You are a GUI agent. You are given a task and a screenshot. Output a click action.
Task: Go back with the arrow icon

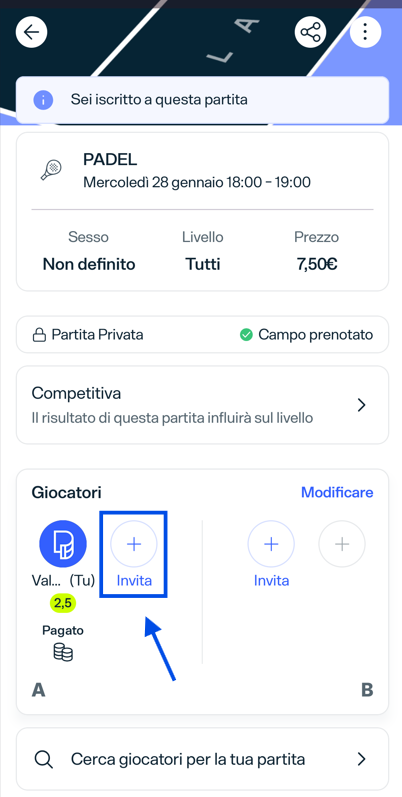coord(32,32)
